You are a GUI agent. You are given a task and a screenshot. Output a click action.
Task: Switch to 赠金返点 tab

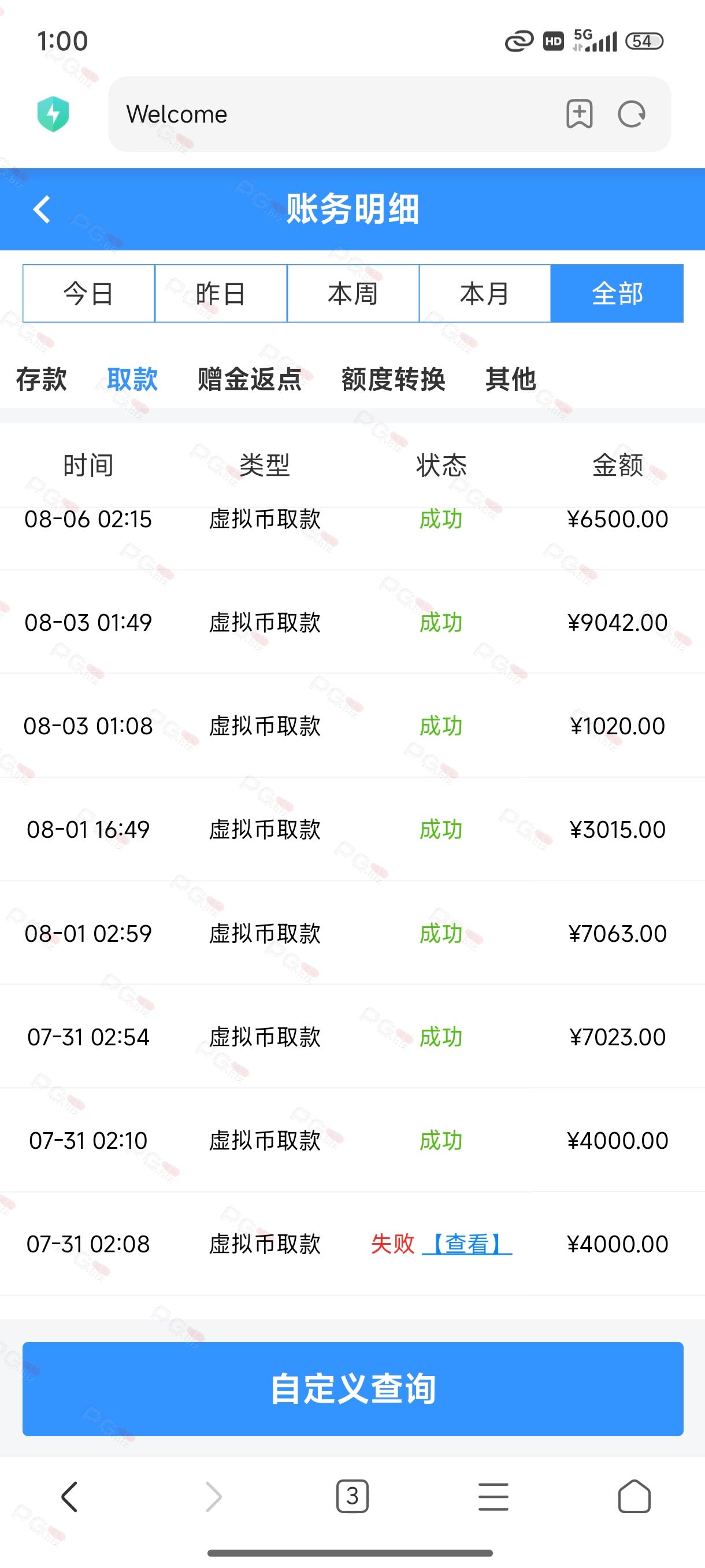pyautogui.click(x=250, y=379)
